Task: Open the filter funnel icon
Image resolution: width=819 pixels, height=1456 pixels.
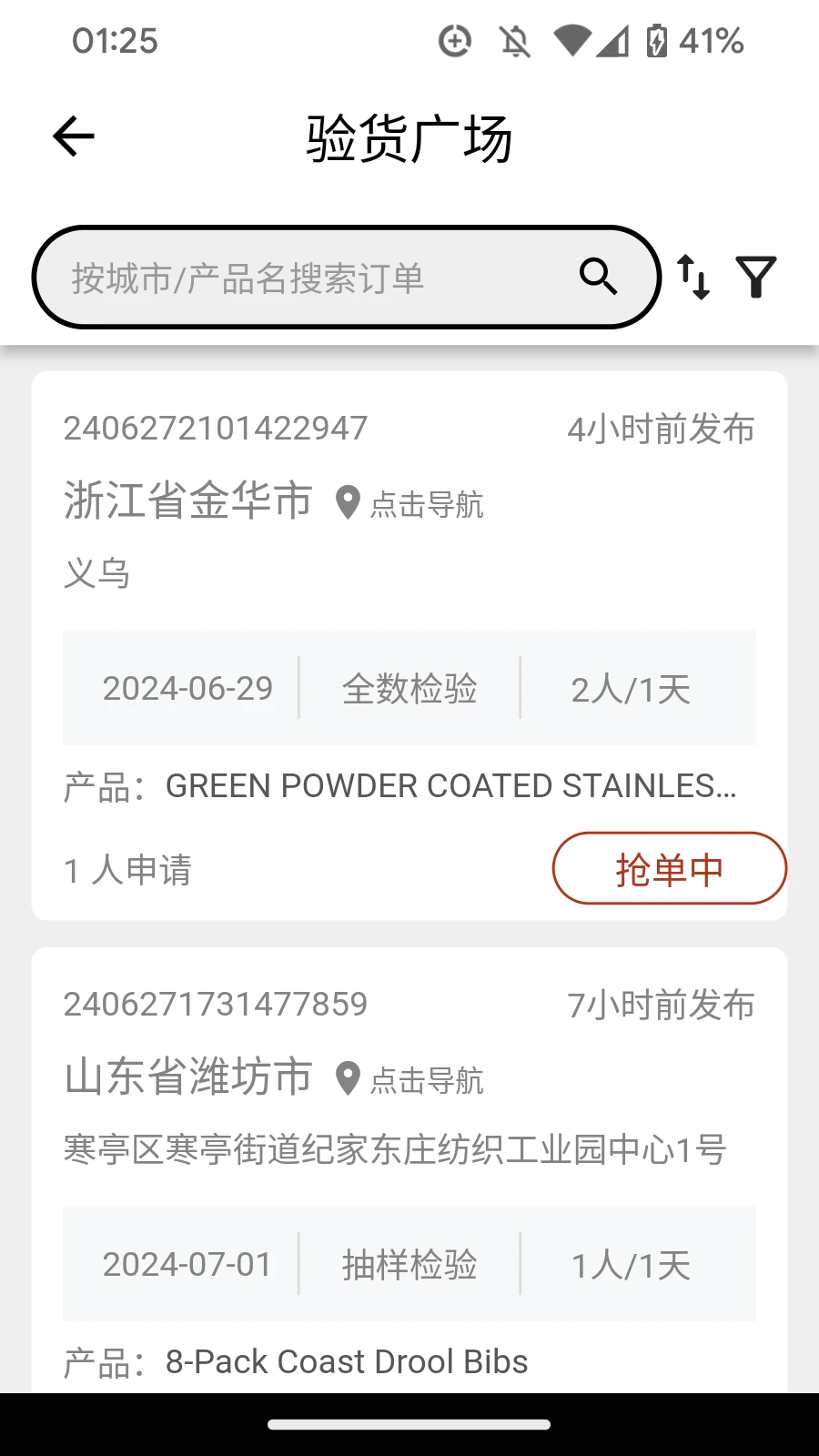Action: [756, 278]
